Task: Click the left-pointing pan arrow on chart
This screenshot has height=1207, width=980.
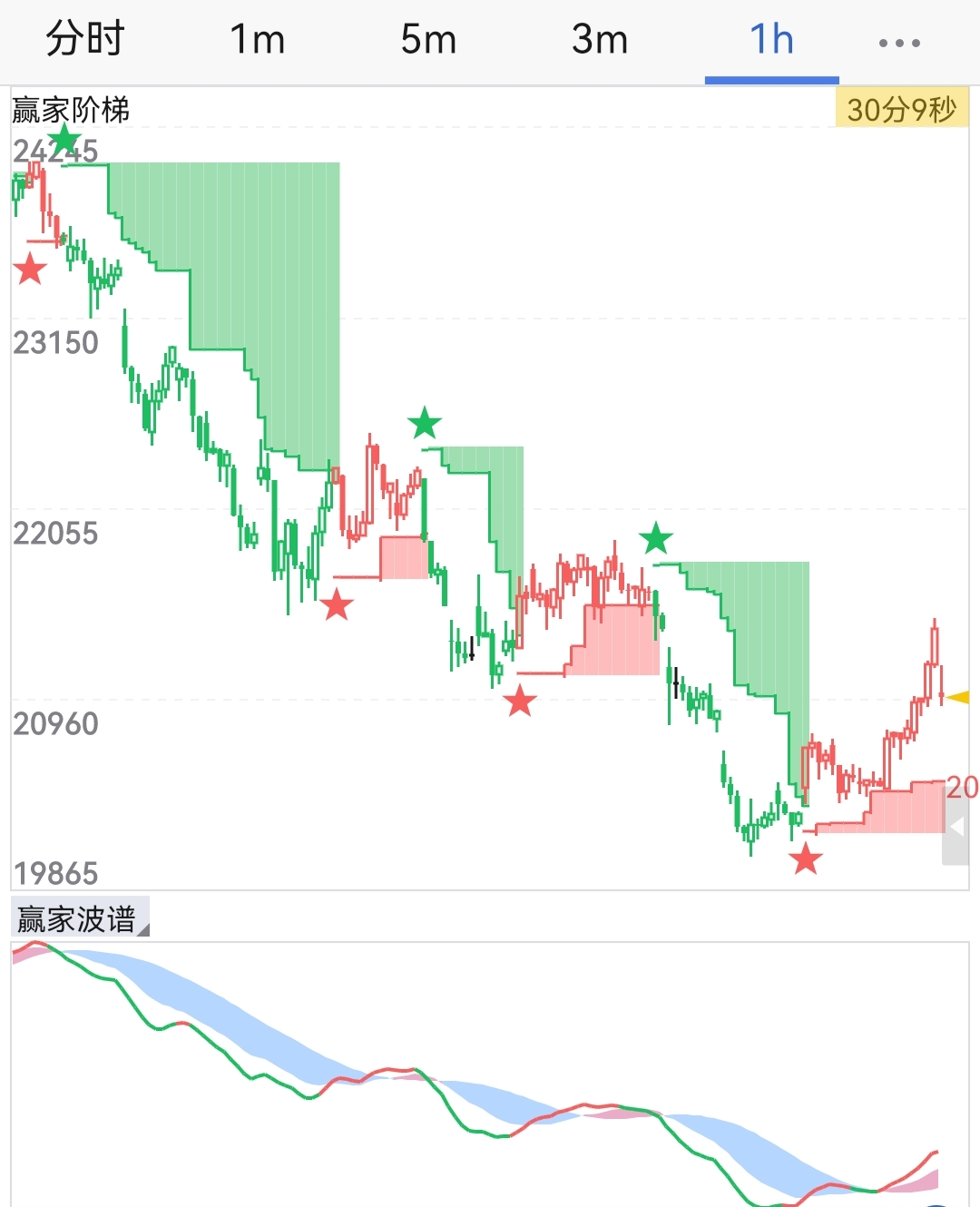Action: click(959, 826)
